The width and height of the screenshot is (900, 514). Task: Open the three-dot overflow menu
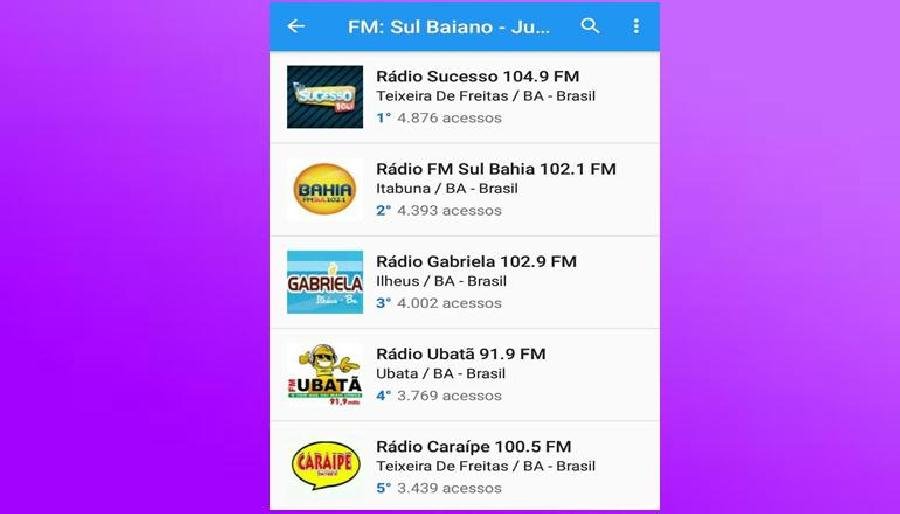(x=636, y=26)
